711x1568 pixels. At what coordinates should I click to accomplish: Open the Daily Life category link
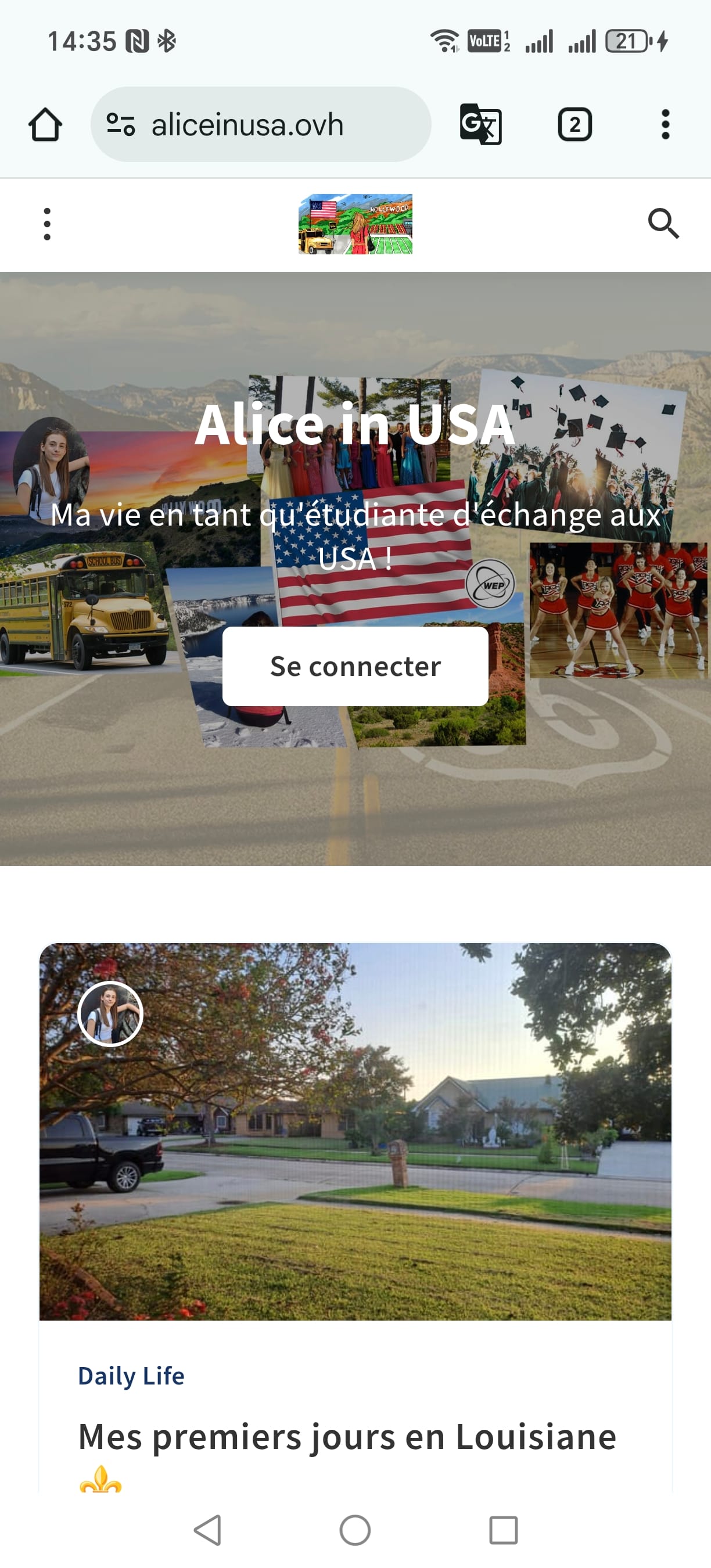pyautogui.click(x=131, y=1376)
